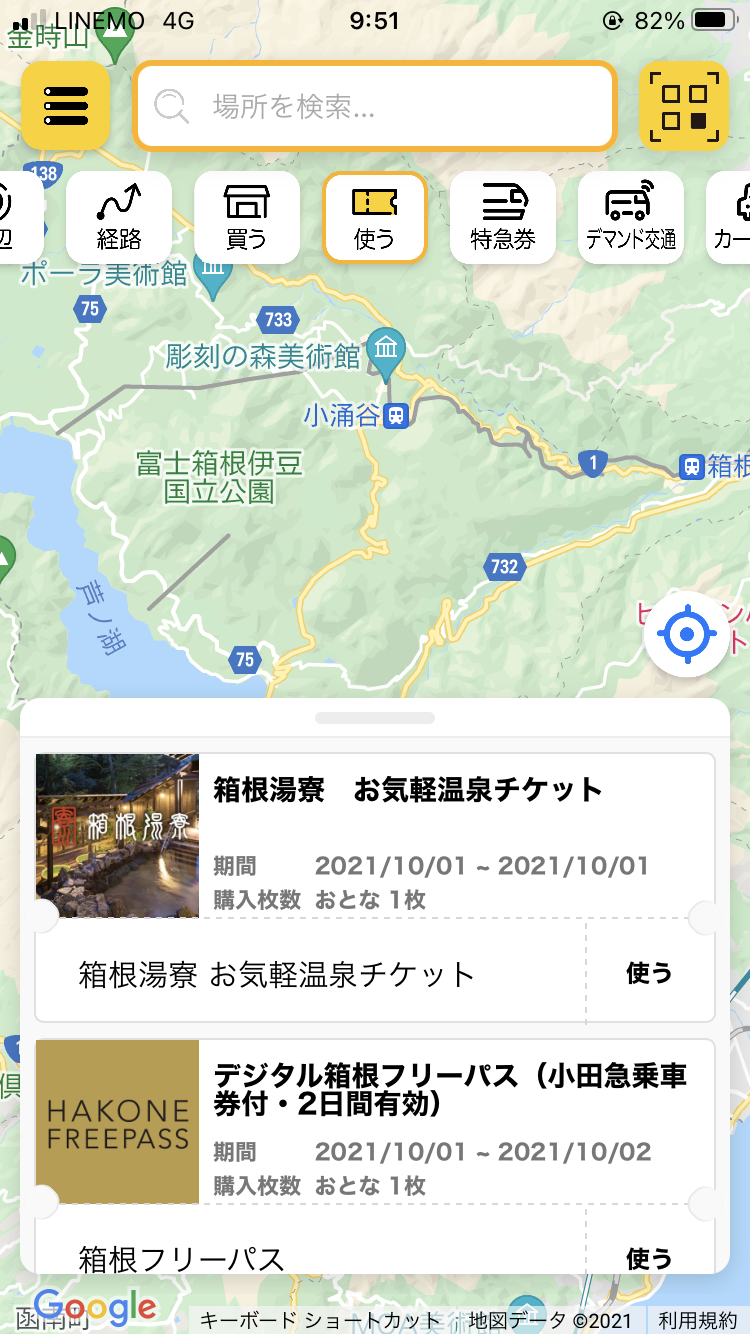The width and height of the screenshot is (750, 1334).
Task: Use the 箱根フリーパス ticket
Action: tap(649, 1257)
